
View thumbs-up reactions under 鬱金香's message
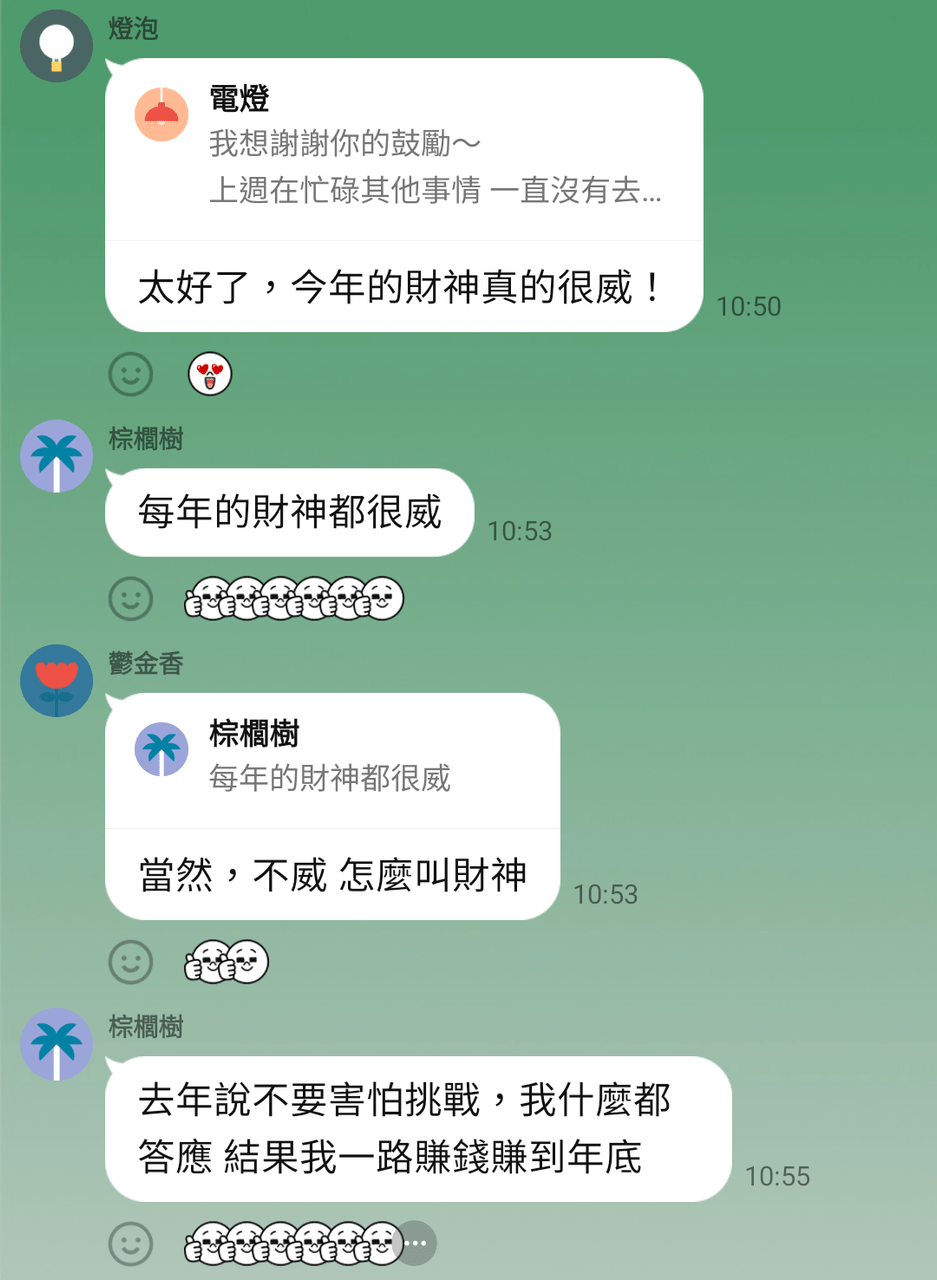228,962
